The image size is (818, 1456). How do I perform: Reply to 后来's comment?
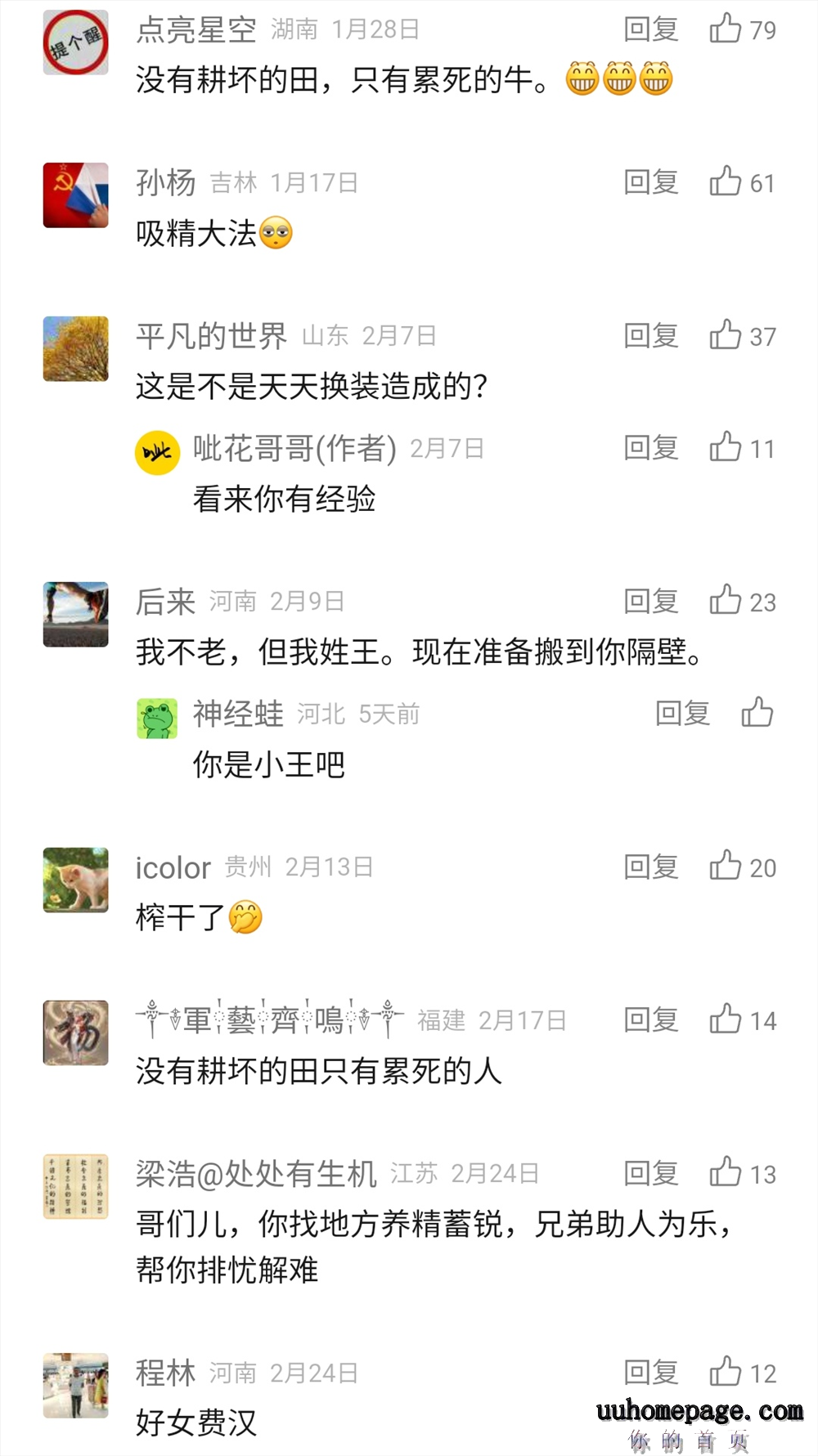tap(651, 601)
